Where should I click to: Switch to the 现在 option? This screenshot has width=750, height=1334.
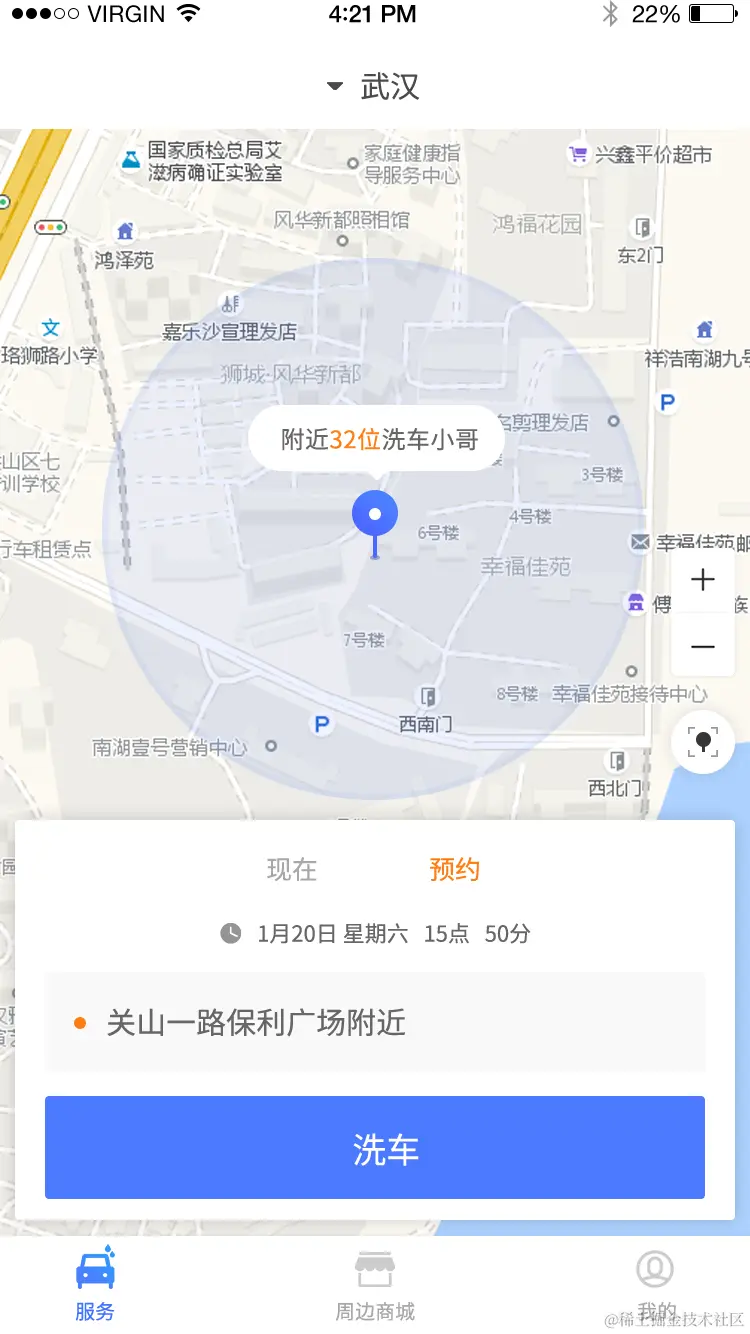click(x=291, y=869)
